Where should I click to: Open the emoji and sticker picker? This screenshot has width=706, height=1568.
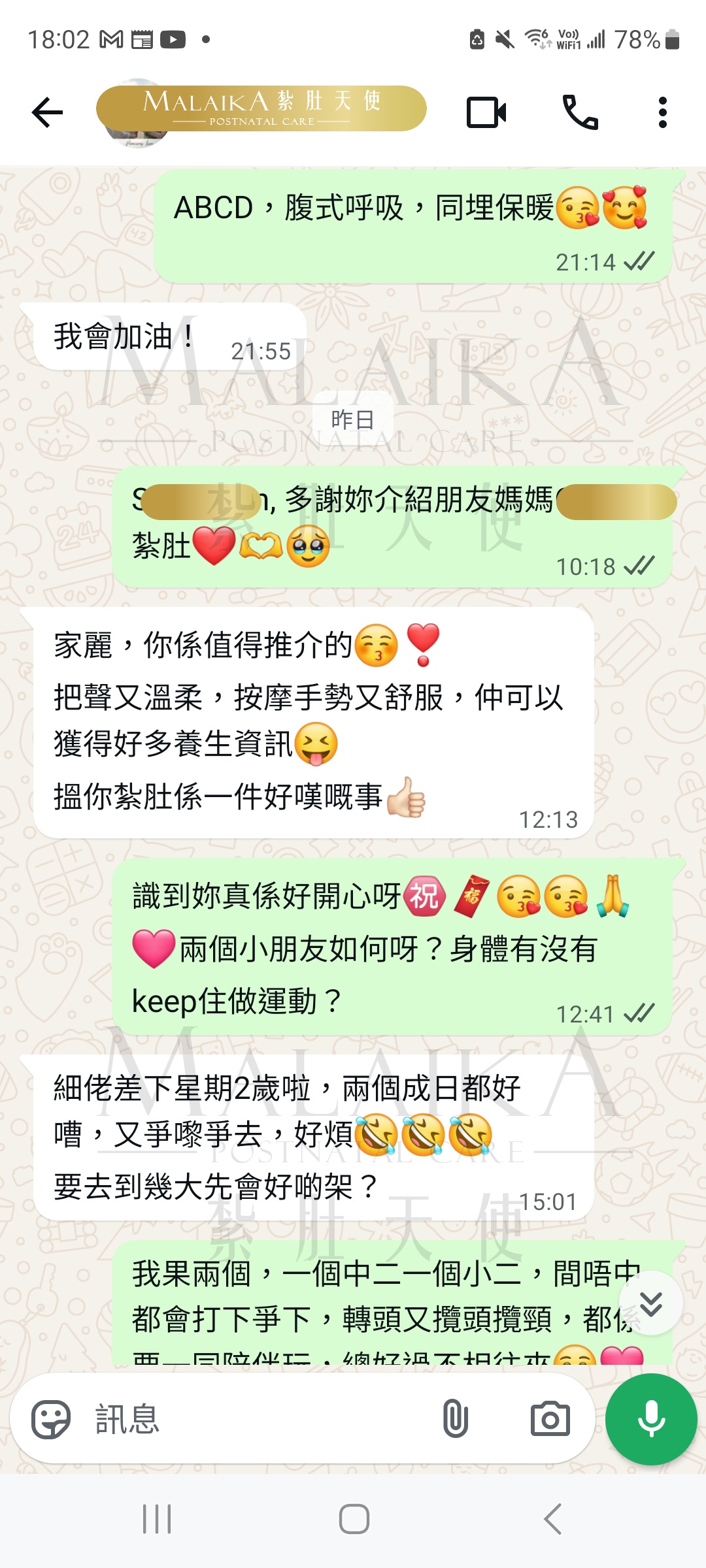point(51,1419)
